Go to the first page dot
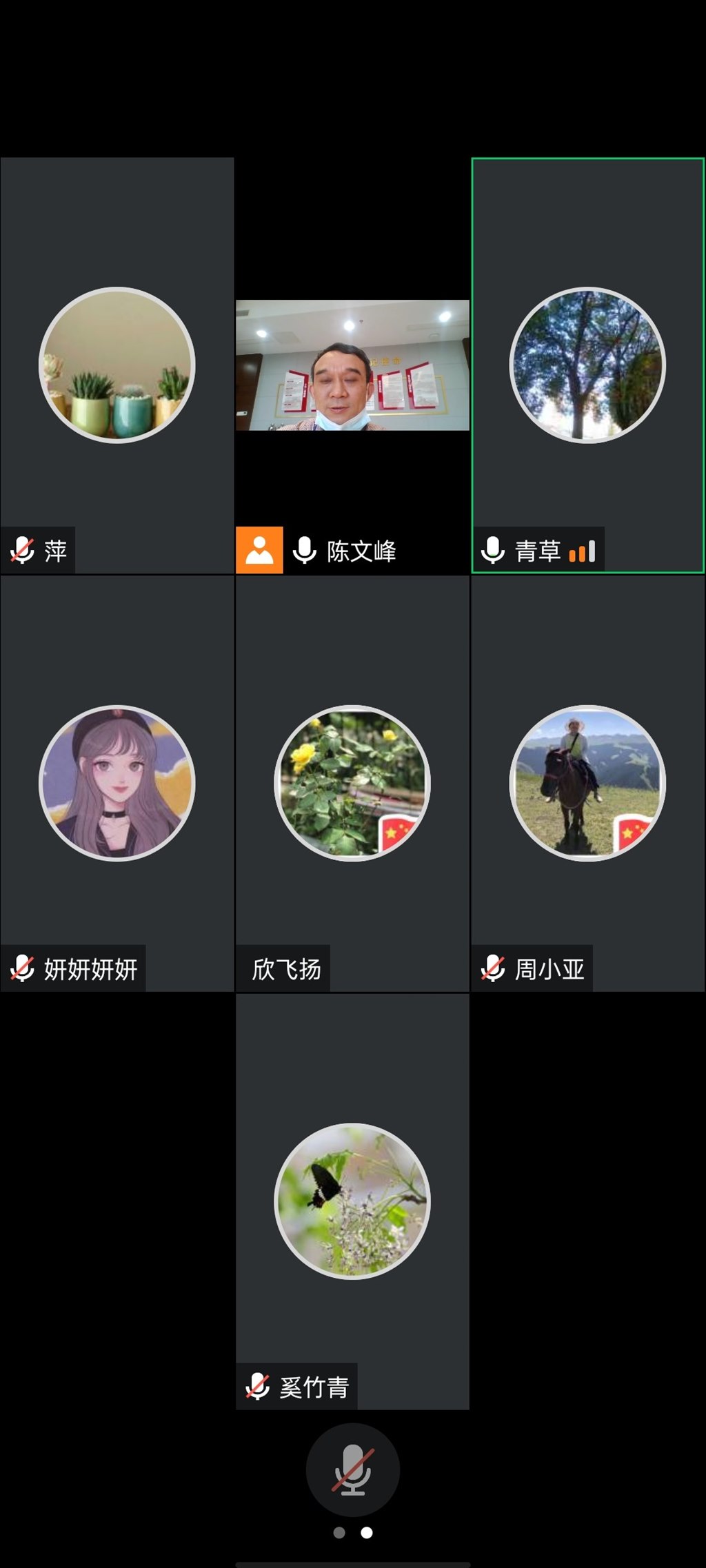The height and width of the screenshot is (1568, 706). click(x=339, y=1532)
